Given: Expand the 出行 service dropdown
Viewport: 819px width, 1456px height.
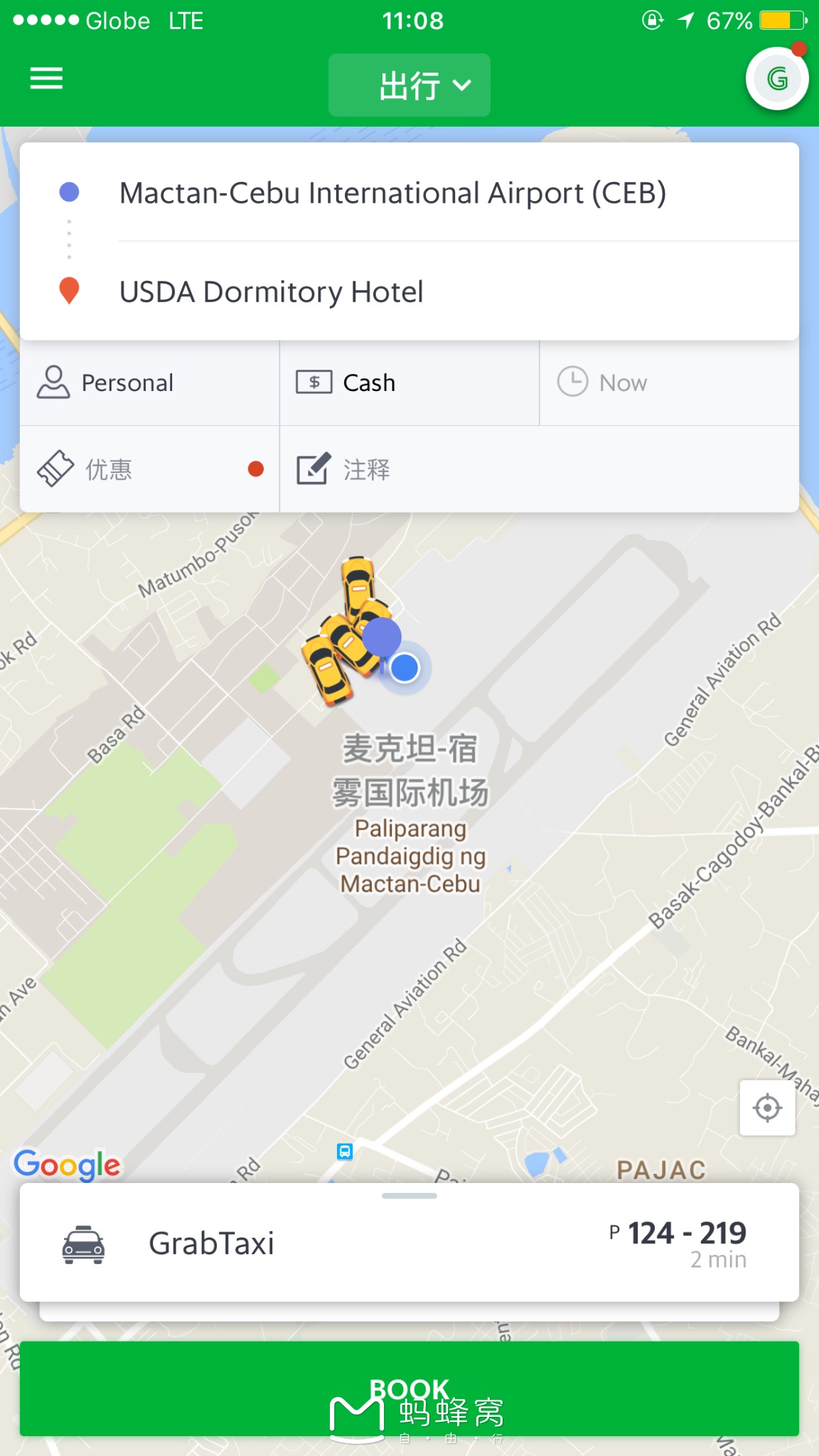Looking at the screenshot, I should click(409, 85).
